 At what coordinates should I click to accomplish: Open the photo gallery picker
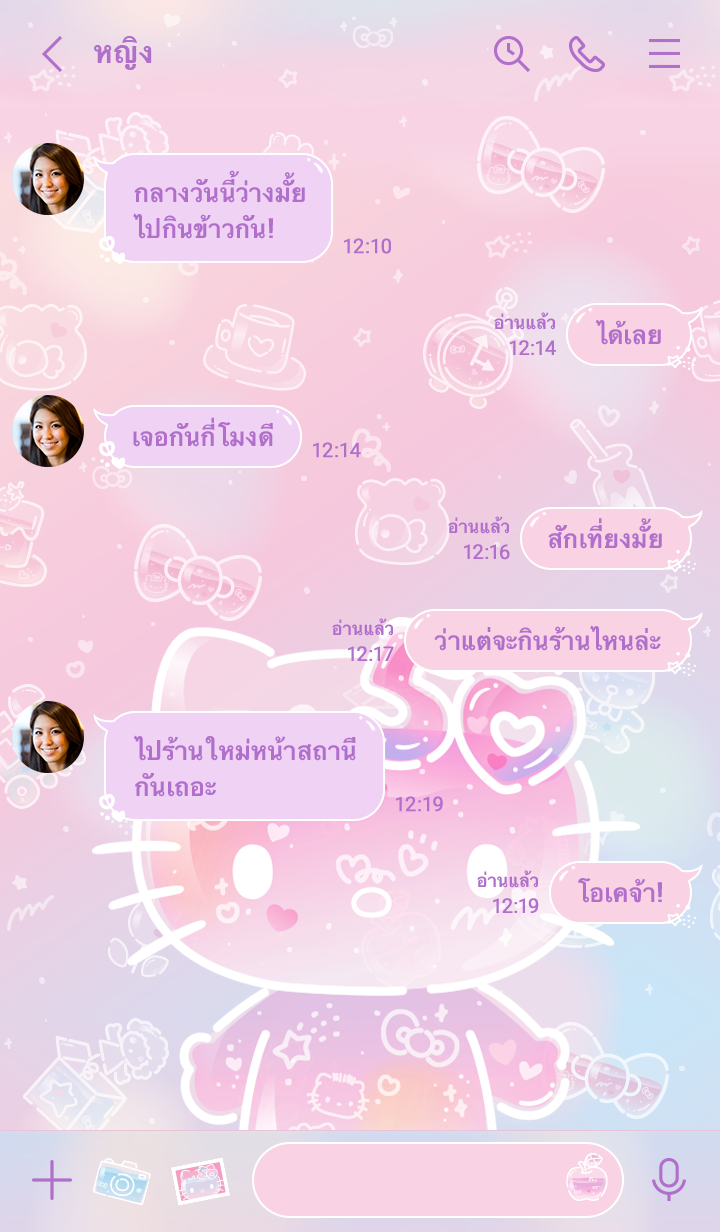pos(199,1181)
